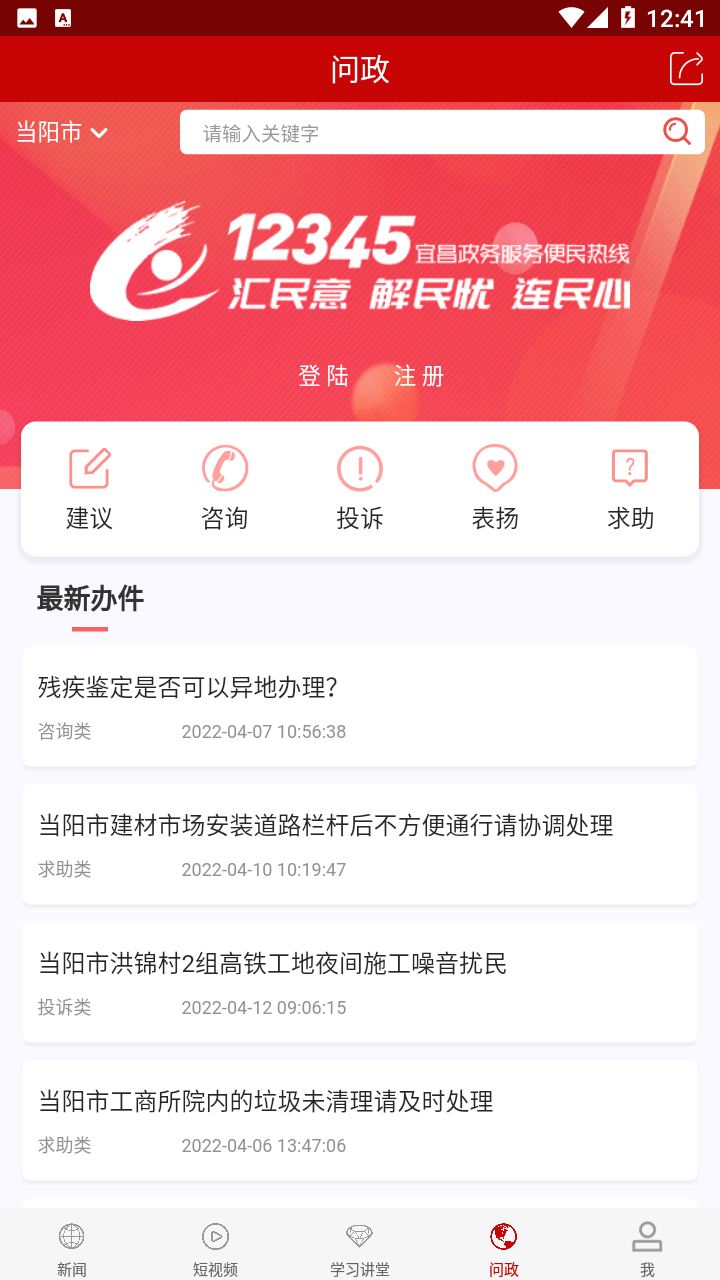Click the search magnifier icon
This screenshot has width=720, height=1280.
(x=677, y=131)
